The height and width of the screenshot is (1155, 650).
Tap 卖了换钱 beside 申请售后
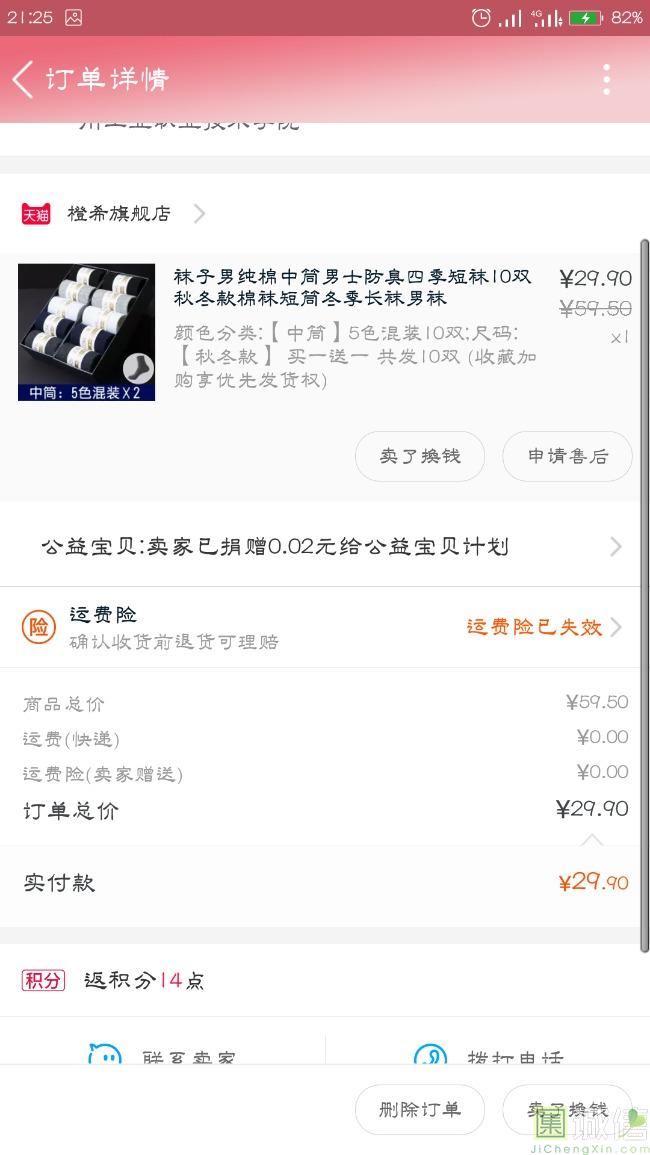(420, 456)
